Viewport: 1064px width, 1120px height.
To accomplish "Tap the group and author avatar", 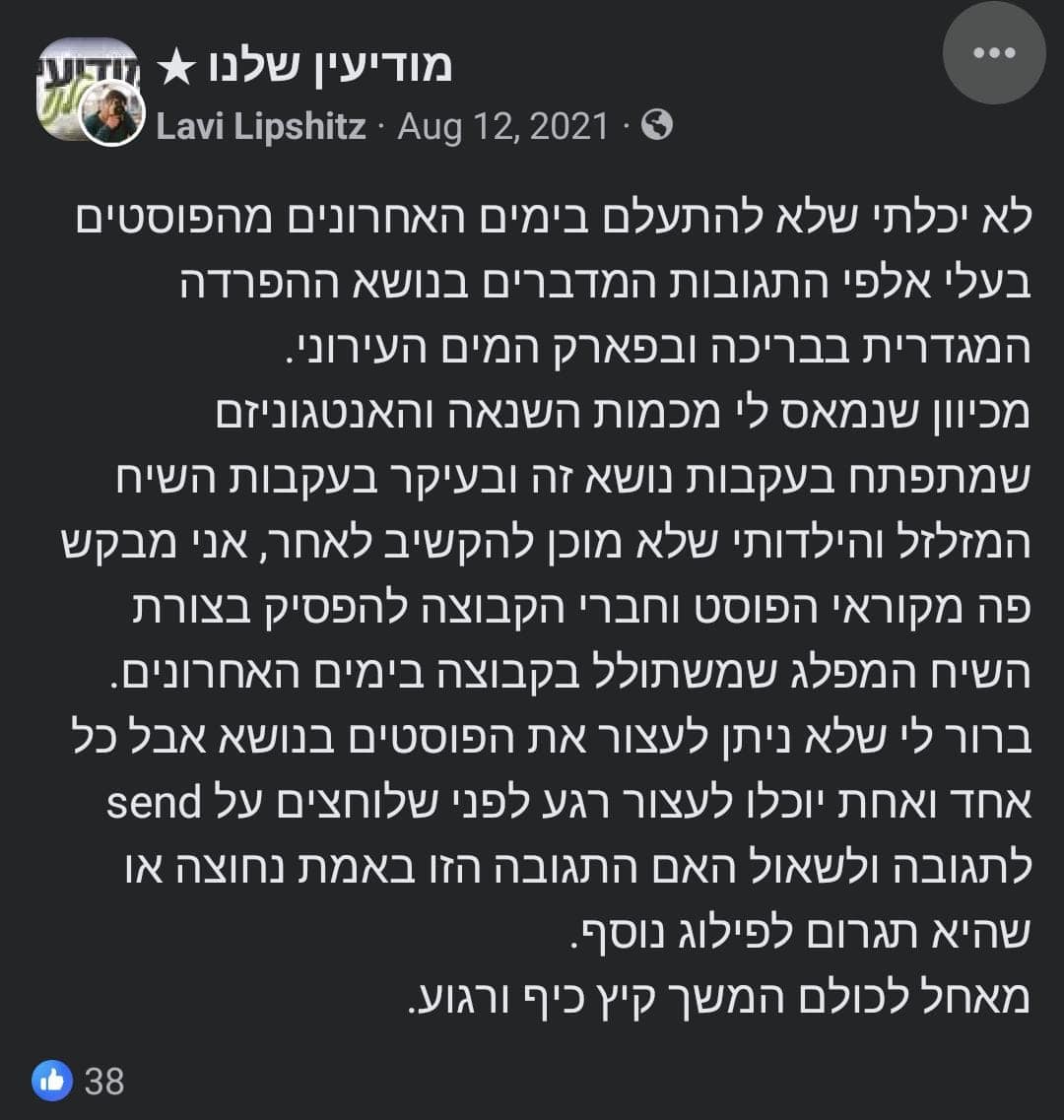I will point(91,91).
